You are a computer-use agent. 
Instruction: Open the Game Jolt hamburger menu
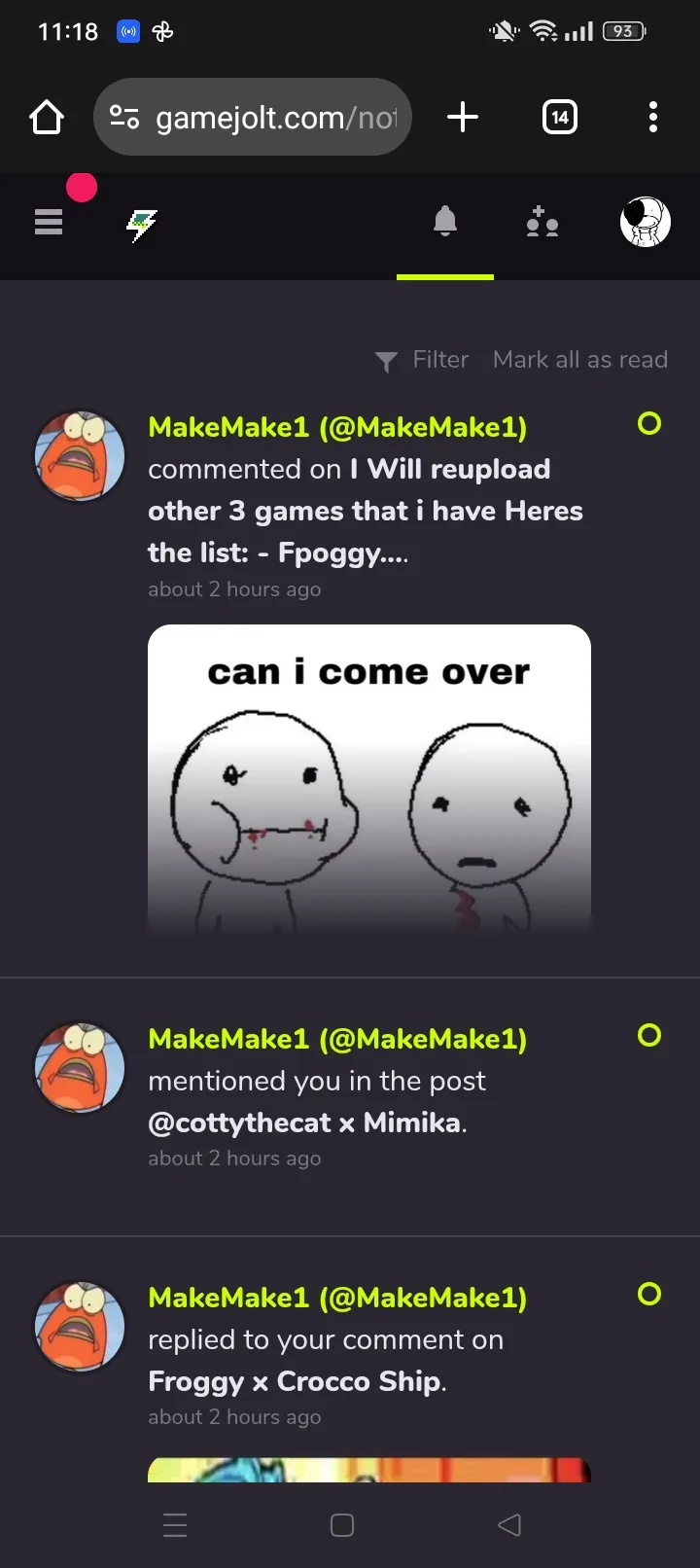(49, 223)
